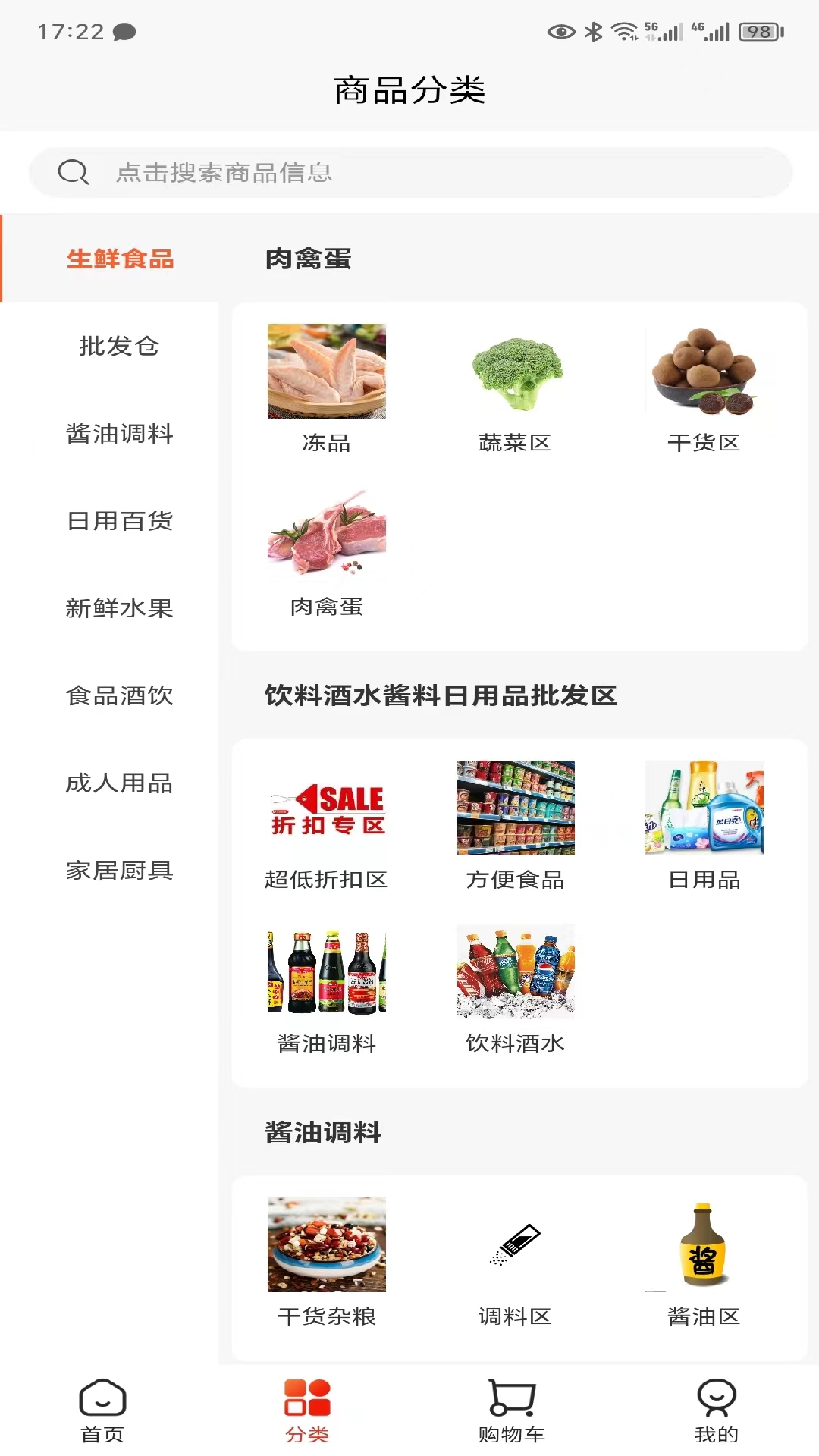The height and width of the screenshot is (1456, 819).
Task: Open the 肉禽蛋 meat tile
Action: [x=326, y=554]
